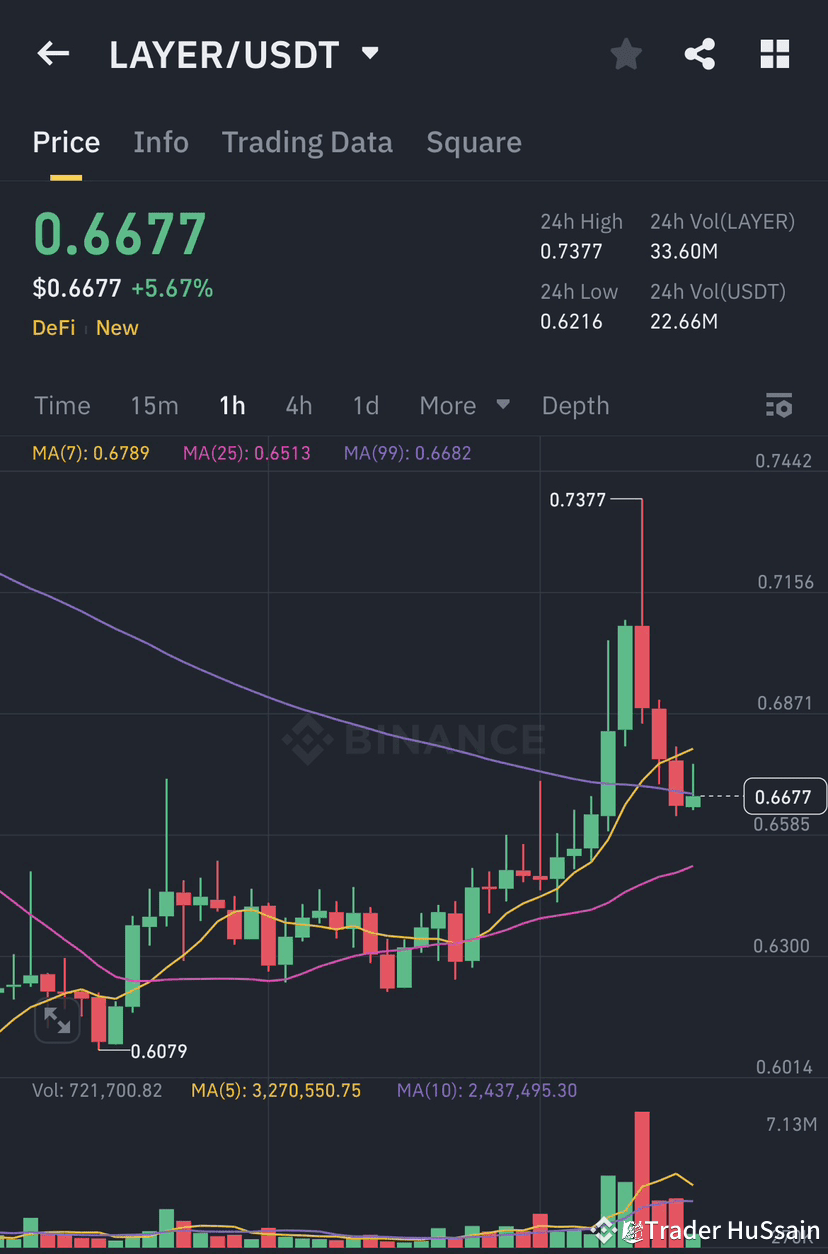The width and height of the screenshot is (828, 1254).
Task: Open the candlestick interval chooser via chevron
Action: 502,405
